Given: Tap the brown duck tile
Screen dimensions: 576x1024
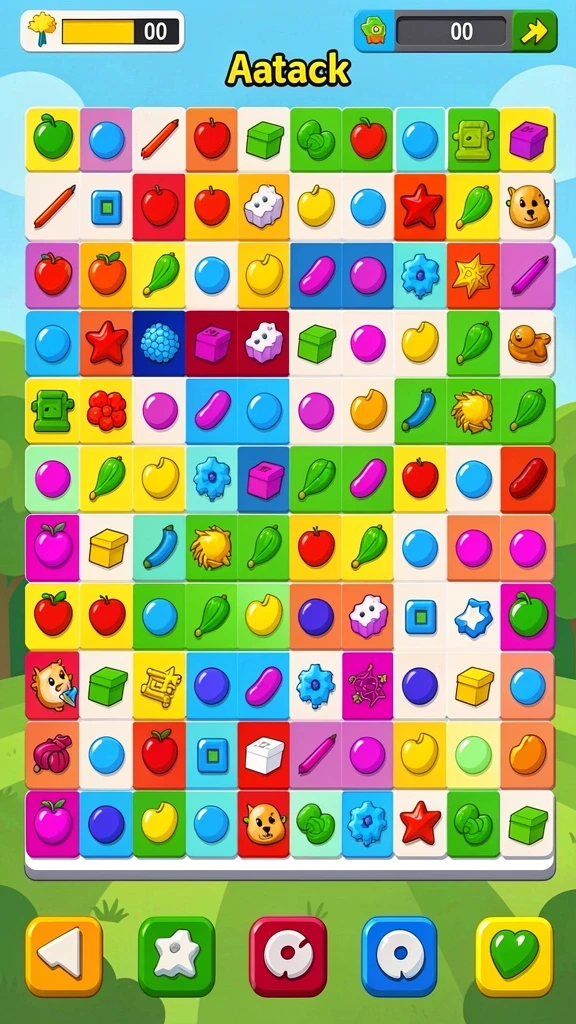Looking at the screenshot, I should pyautogui.click(x=528, y=344).
